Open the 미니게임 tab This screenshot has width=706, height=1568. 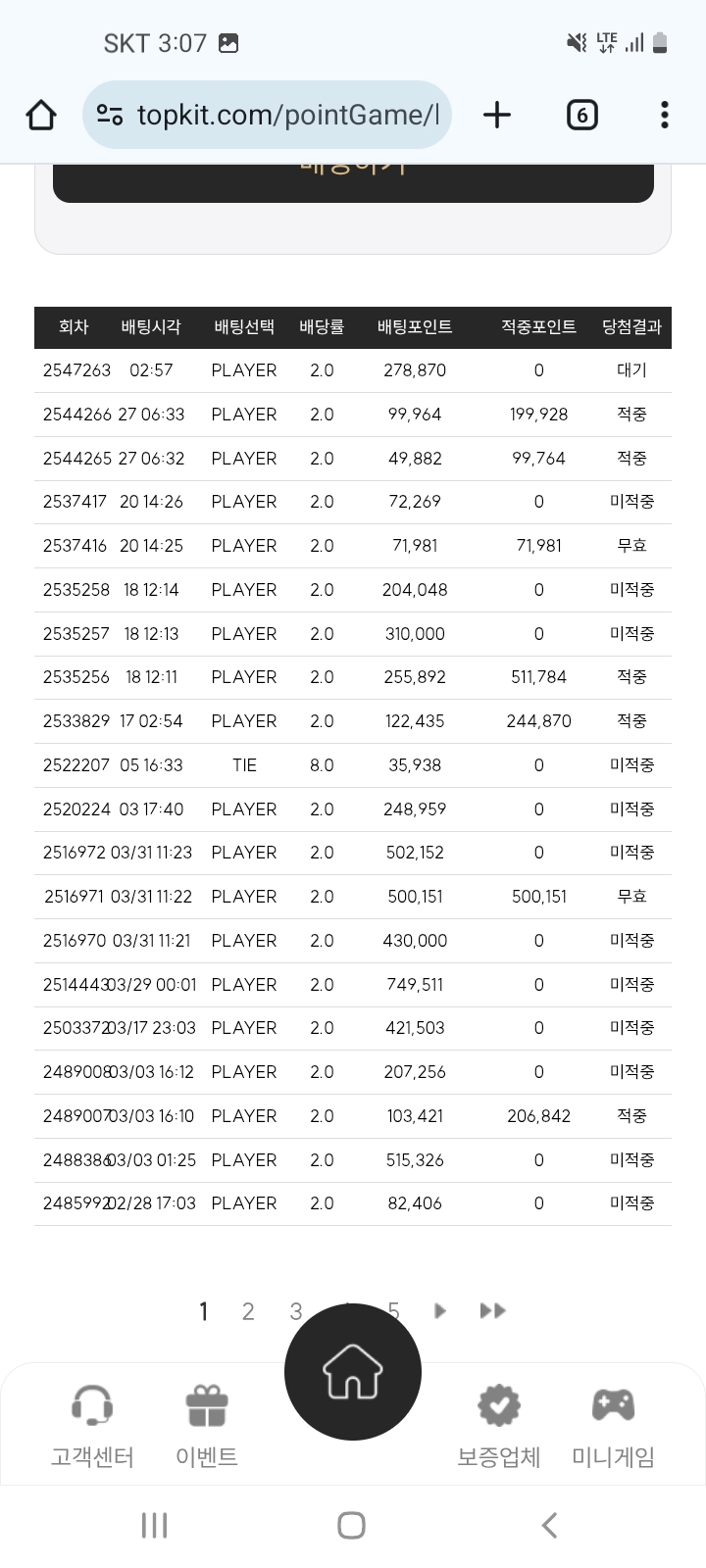(614, 1426)
